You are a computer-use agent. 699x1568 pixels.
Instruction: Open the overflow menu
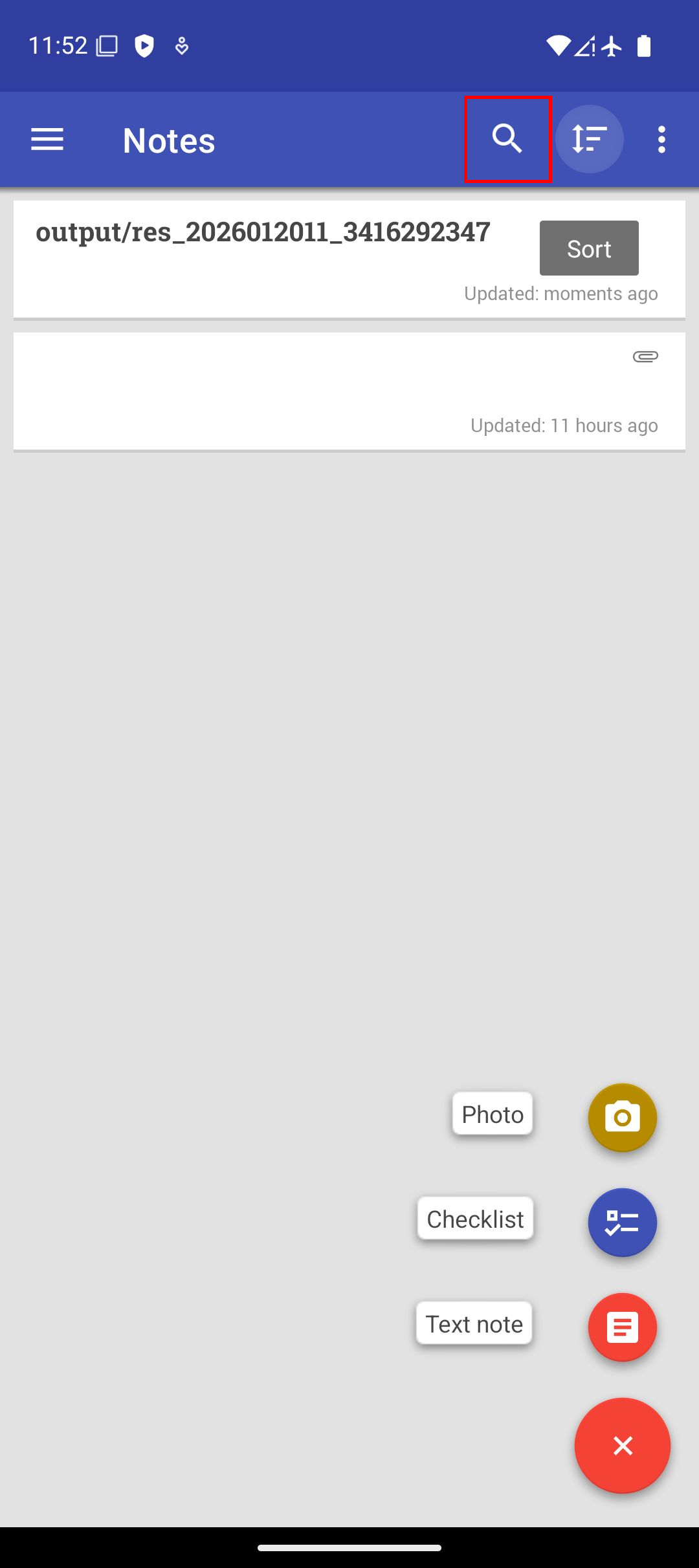pyautogui.click(x=661, y=139)
